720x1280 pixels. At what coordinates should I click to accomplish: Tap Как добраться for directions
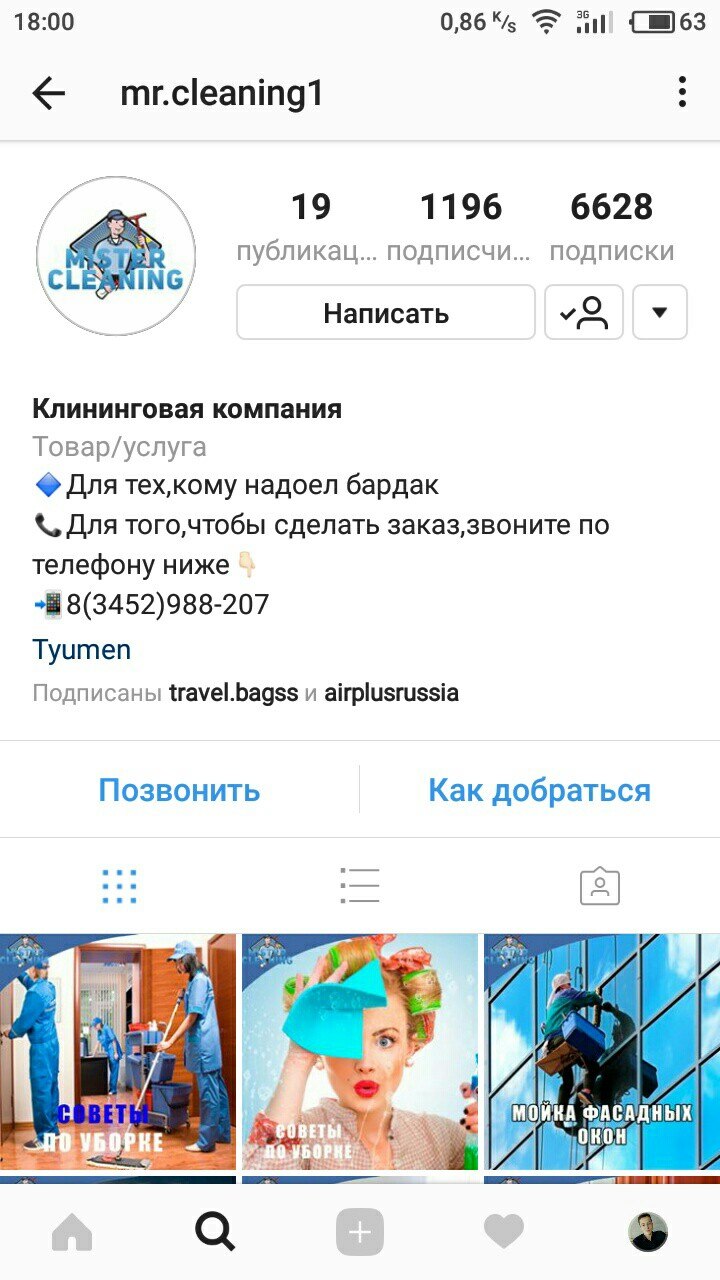539,790
